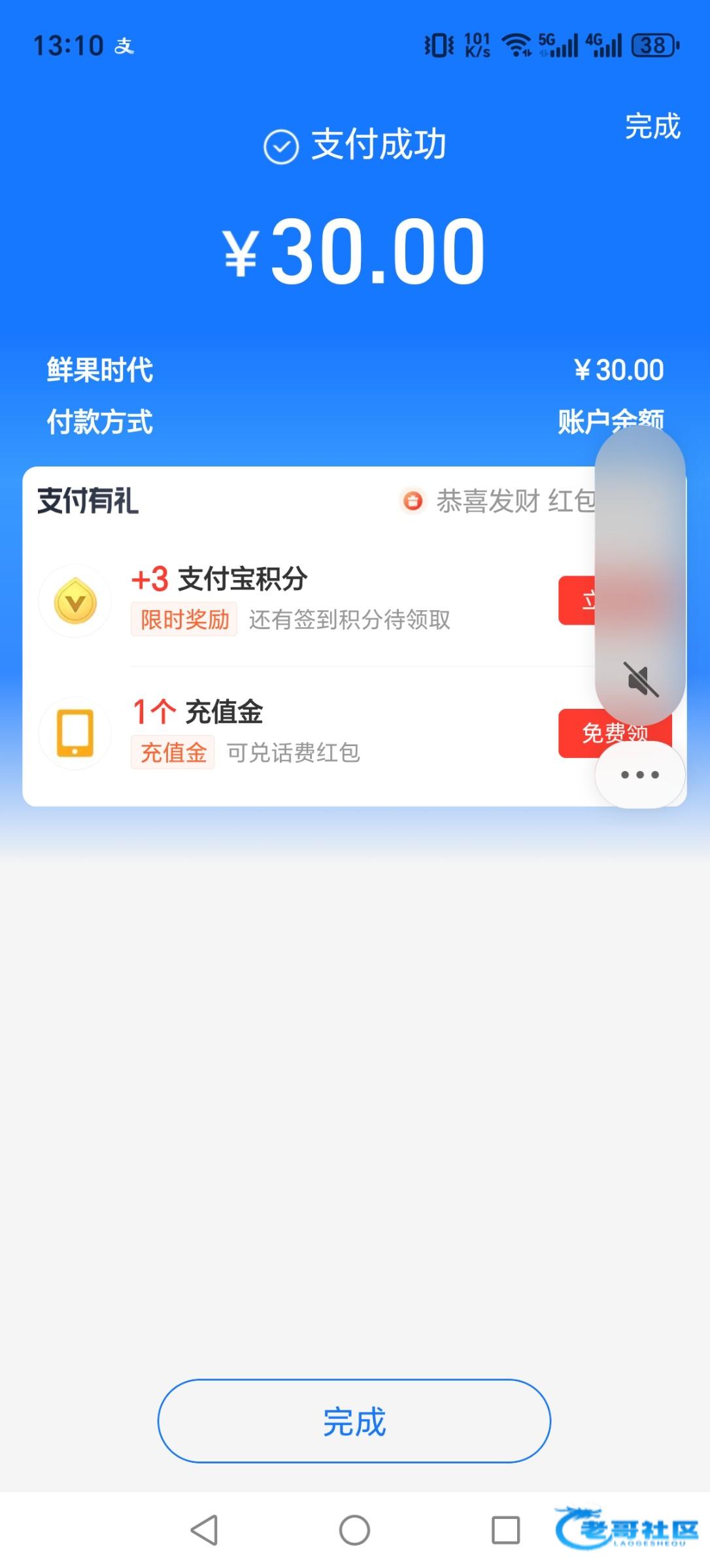Open the three-dot floating menu
The height and width of the screenshot is (1568, 710).
pos(639,775)
